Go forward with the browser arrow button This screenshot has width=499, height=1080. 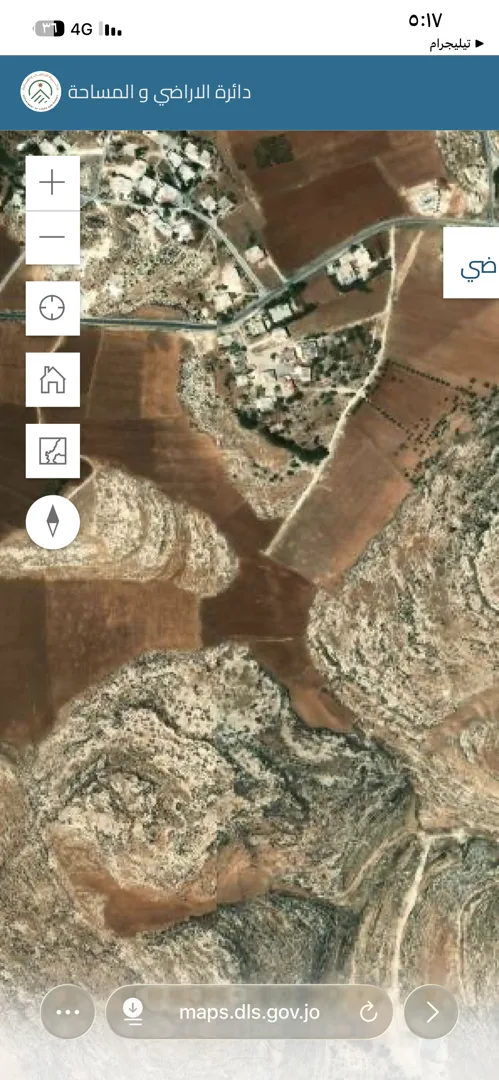[431, 1012]
